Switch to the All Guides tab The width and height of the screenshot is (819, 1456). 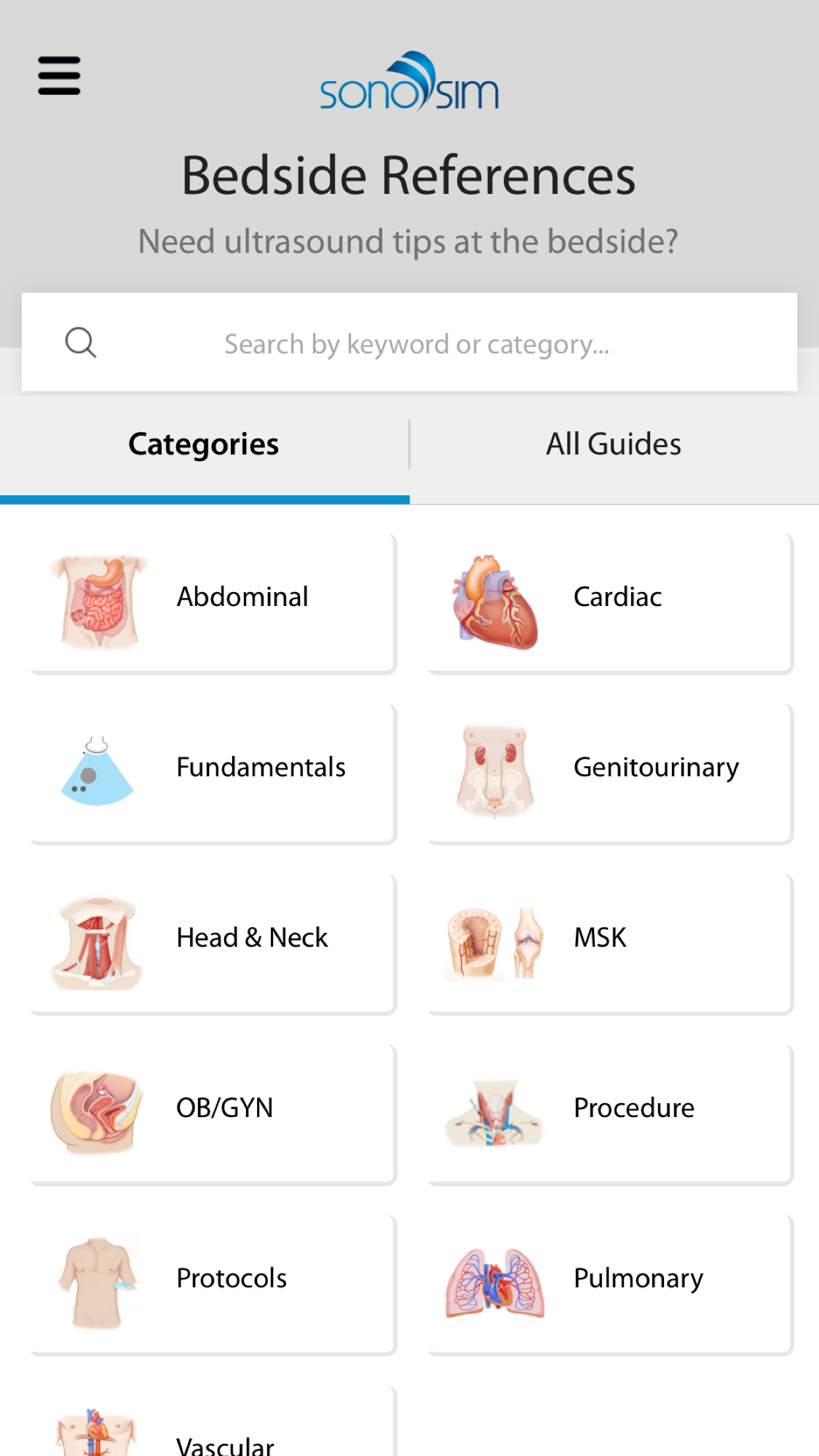(614, 444)
